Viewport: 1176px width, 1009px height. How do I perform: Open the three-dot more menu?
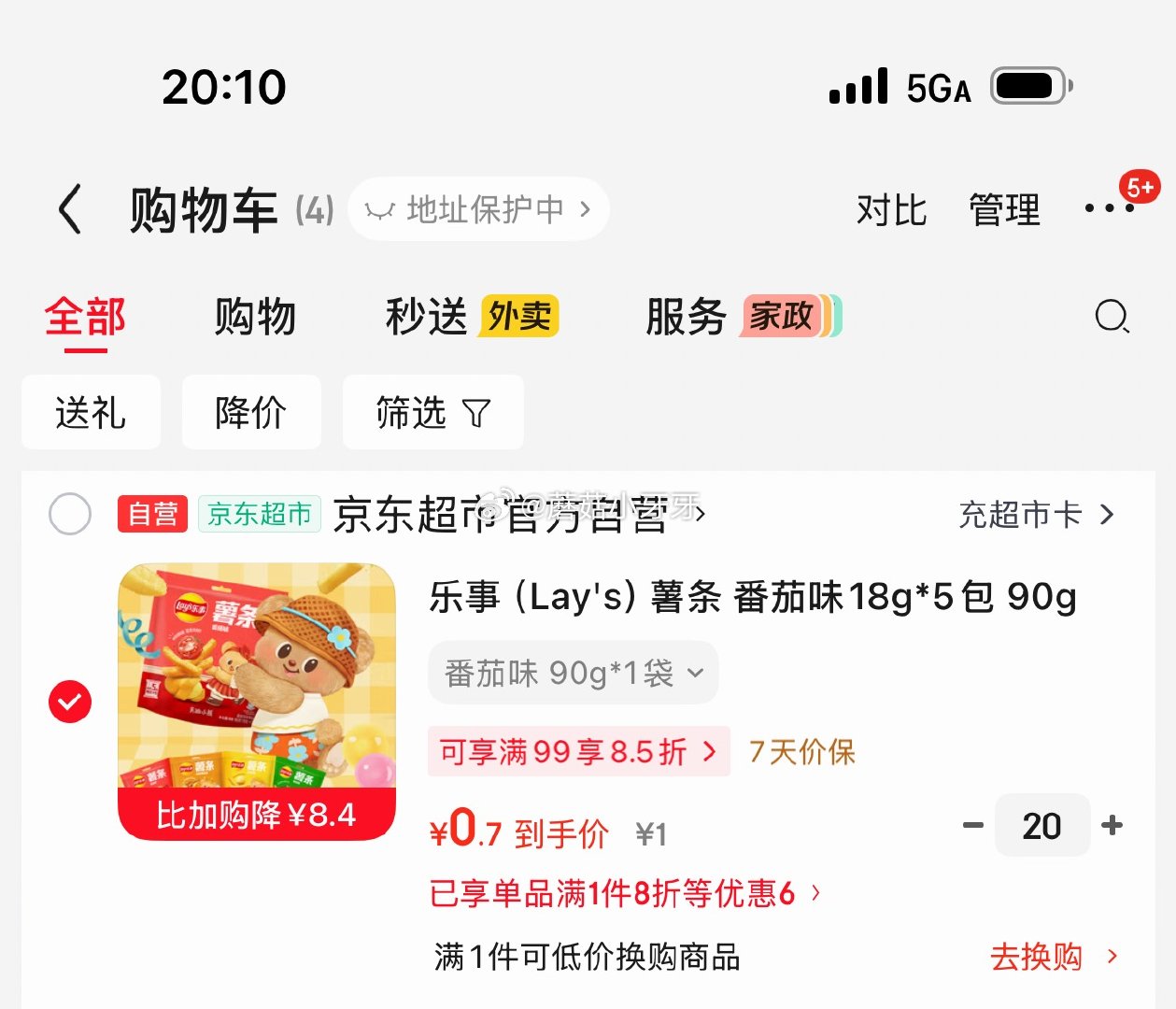pos(1109,209)
